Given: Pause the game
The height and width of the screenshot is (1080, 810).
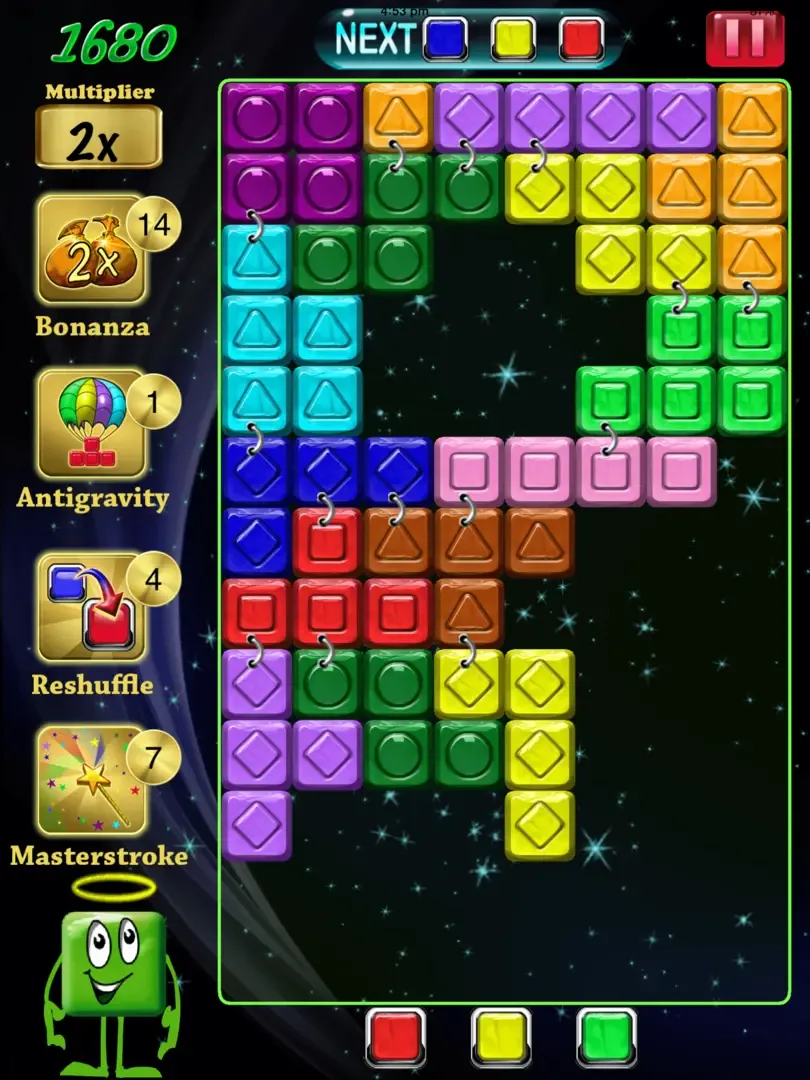Looking at the screenshot, I should coord(745,39).
